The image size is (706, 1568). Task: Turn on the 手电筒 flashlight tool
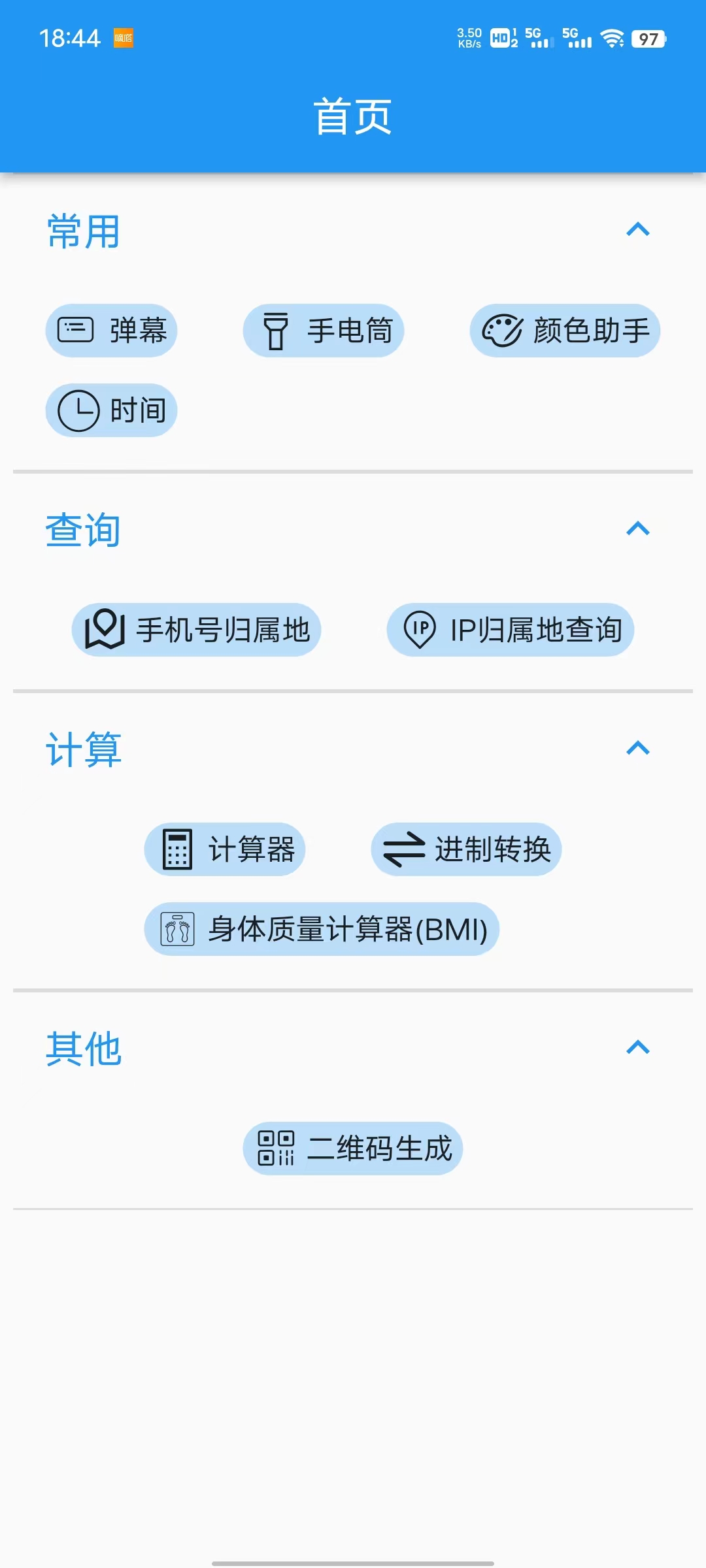click(x=323, y=331)
